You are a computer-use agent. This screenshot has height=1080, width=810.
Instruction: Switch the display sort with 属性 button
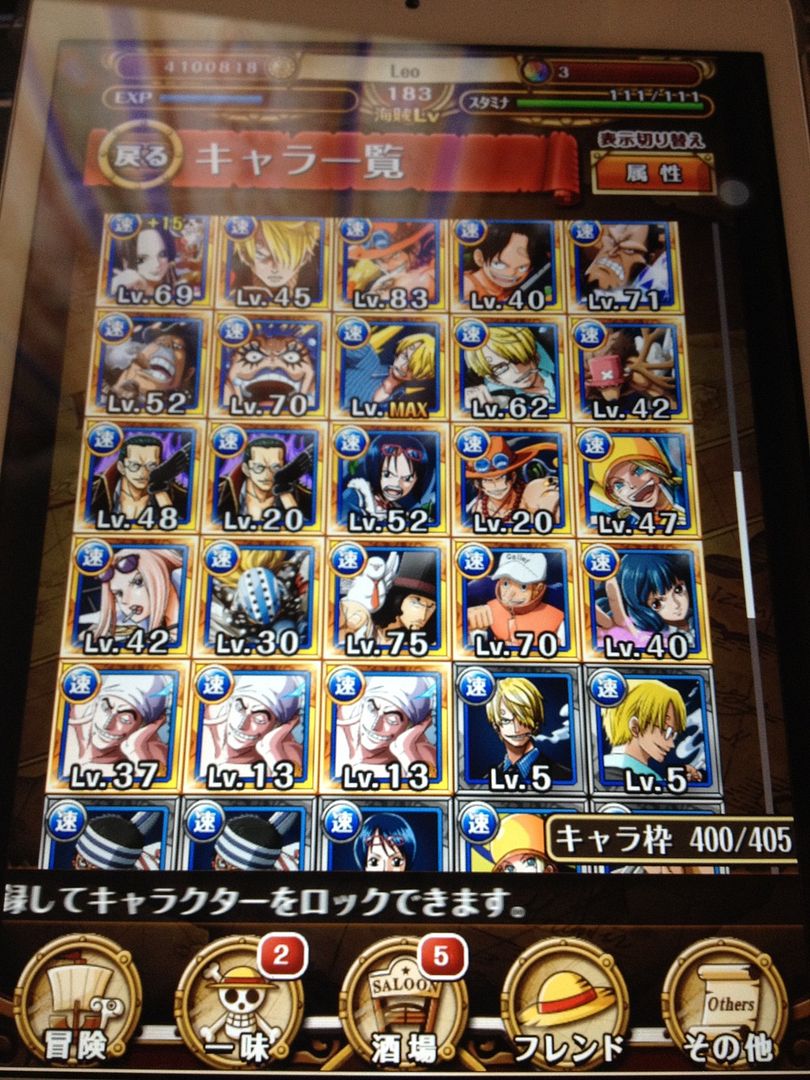coord(654,173)
